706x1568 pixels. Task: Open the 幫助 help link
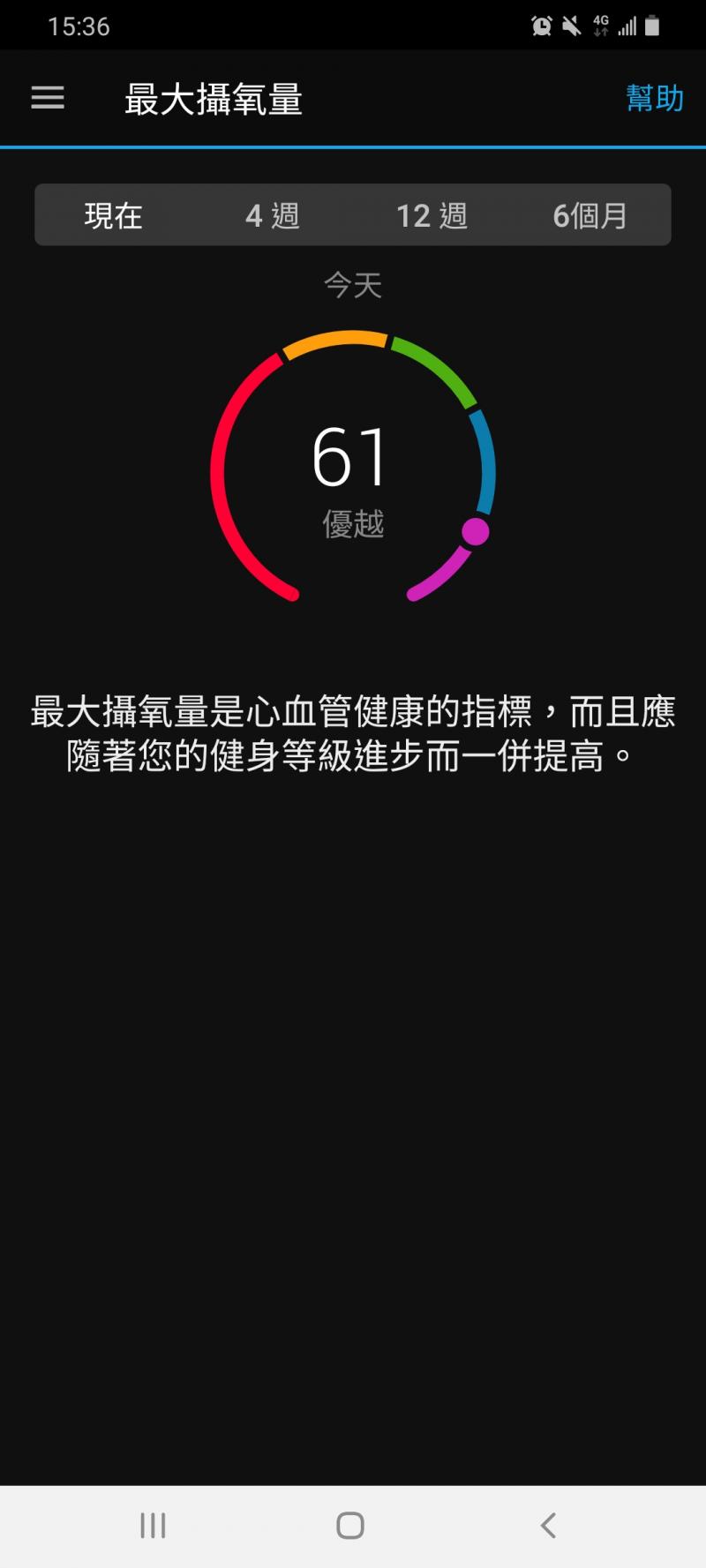coord(654,98)
